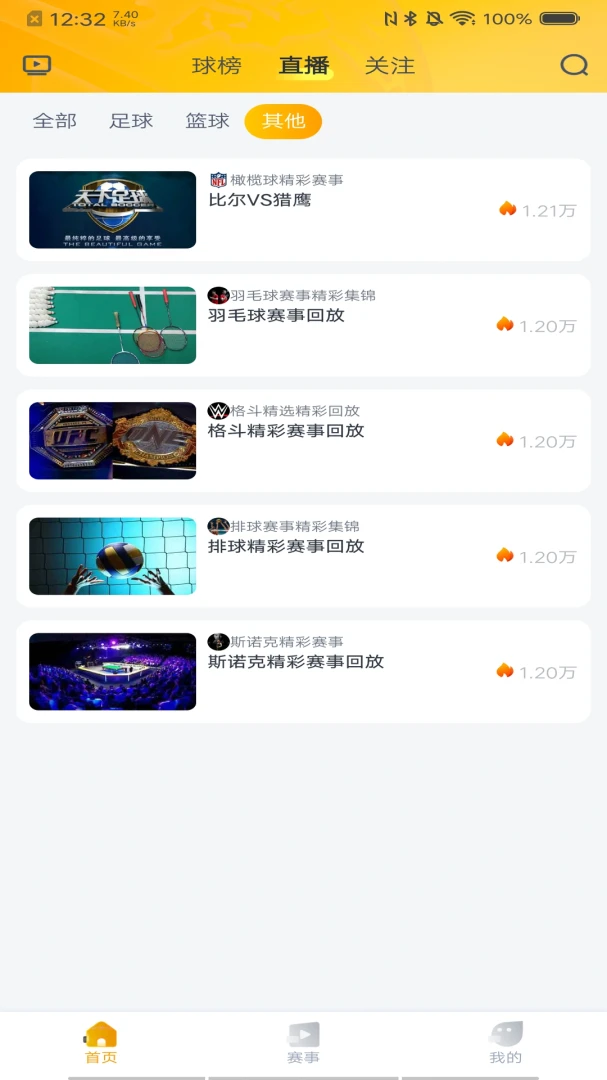Switch to the 关注 tab
The height and width of the screenshot is (1080, 607).
[390, 66]
